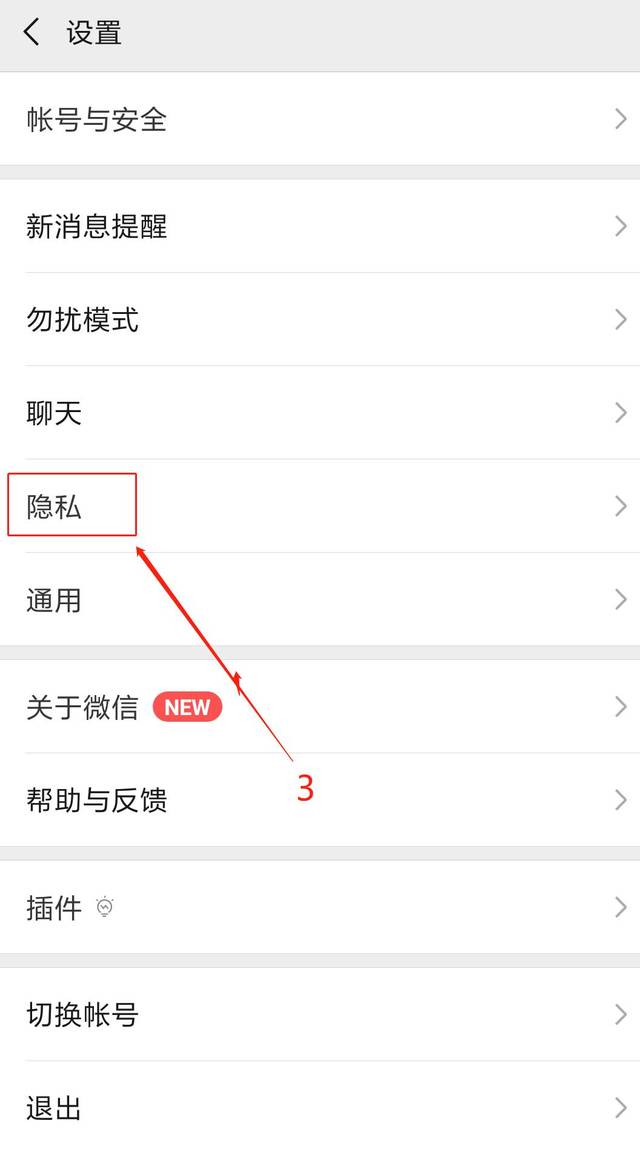Open 帮助与反馈
640x1149 pixels.
pos(320,799)
